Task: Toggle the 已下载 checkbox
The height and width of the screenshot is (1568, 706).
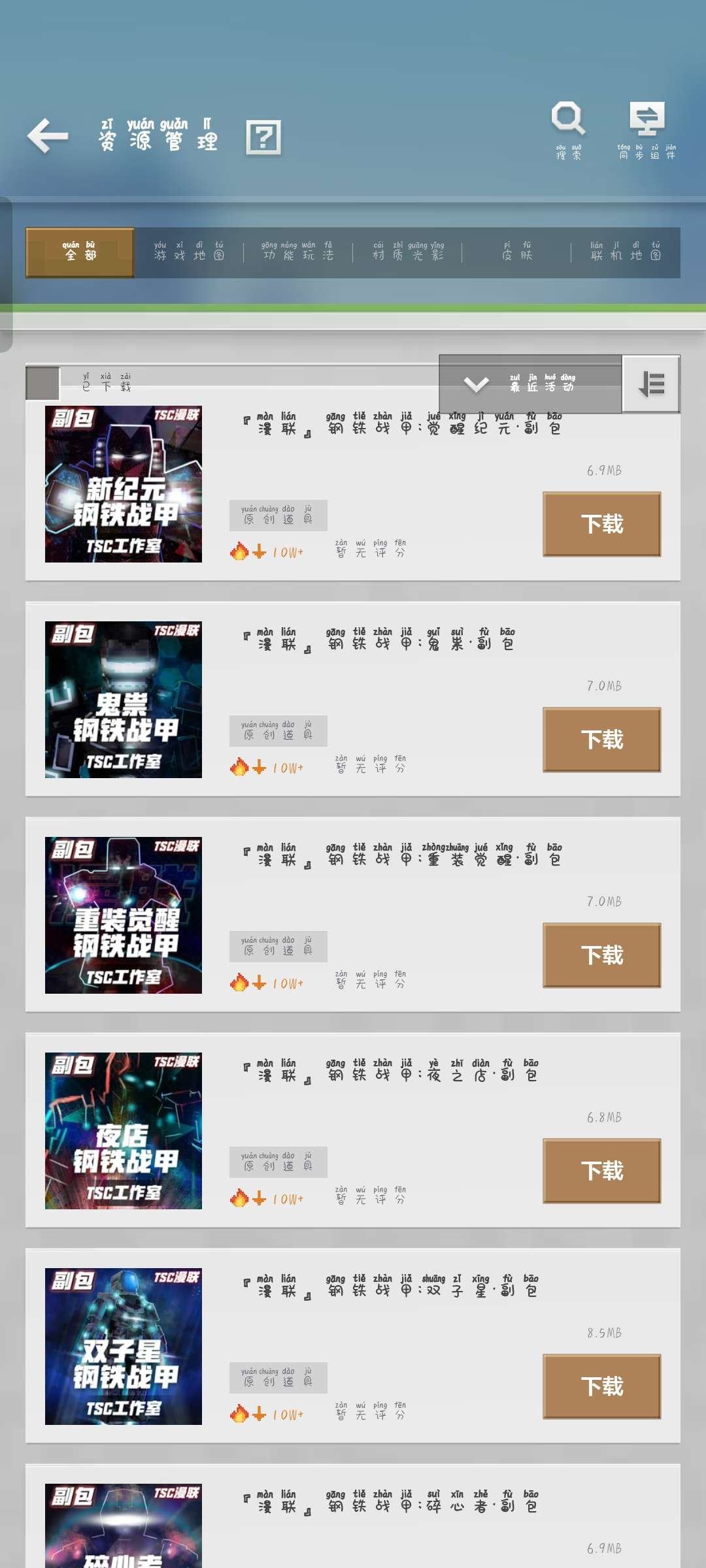Action: [42, 384]
